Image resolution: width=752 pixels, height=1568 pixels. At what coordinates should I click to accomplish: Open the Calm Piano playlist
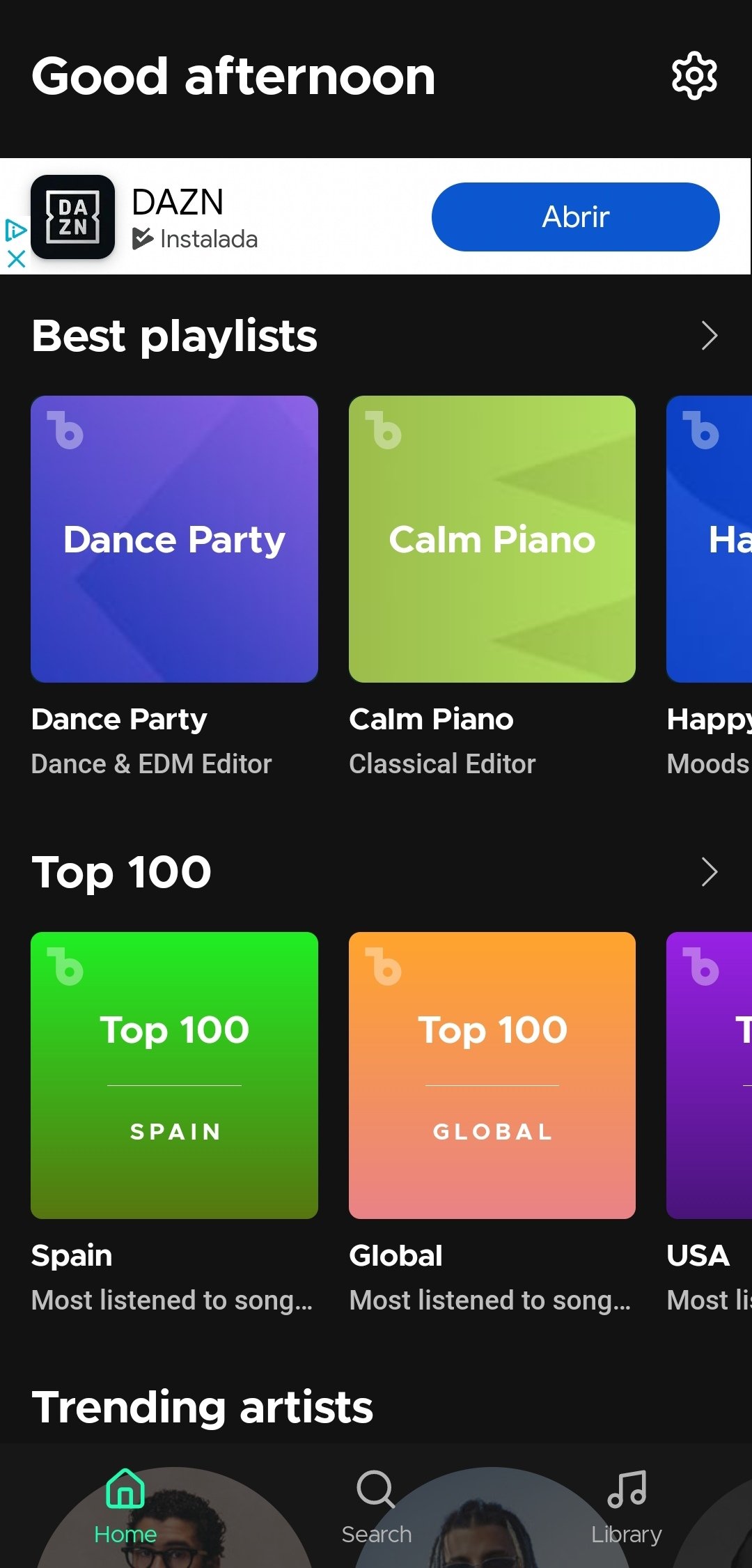point(492,539)
